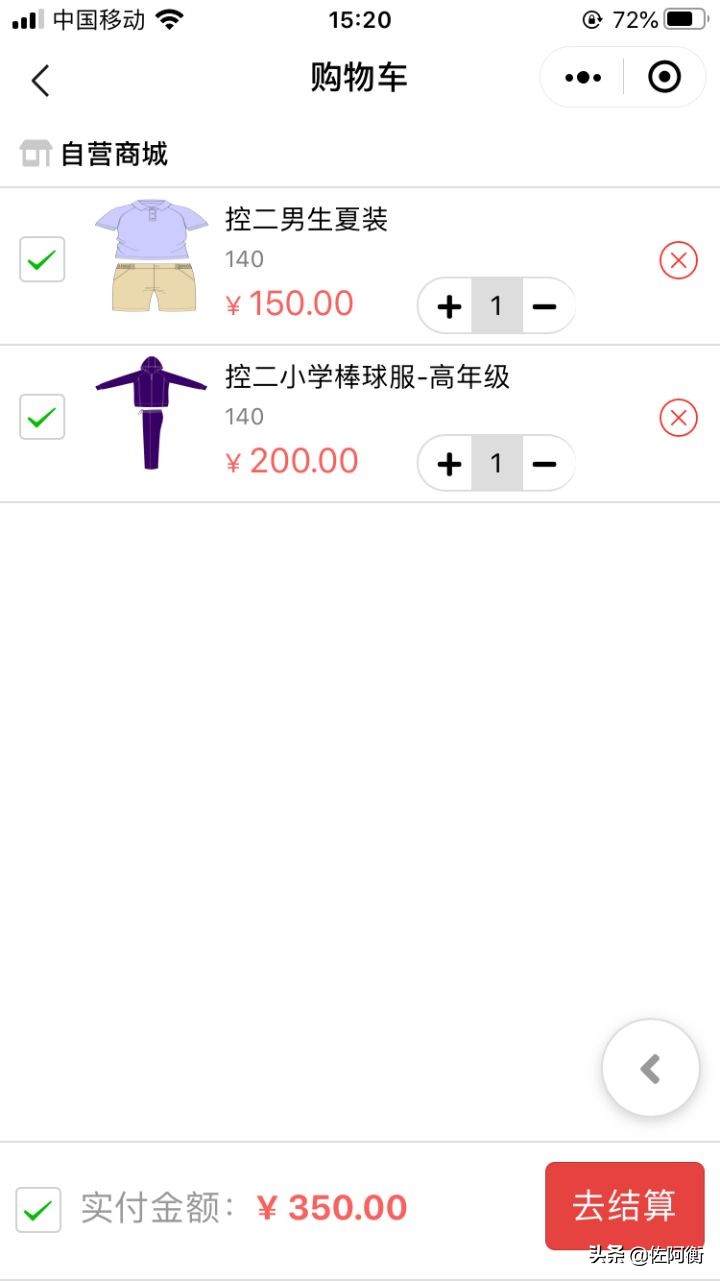
Task: Tap the 购物车 title
Action: click(360, 77)
